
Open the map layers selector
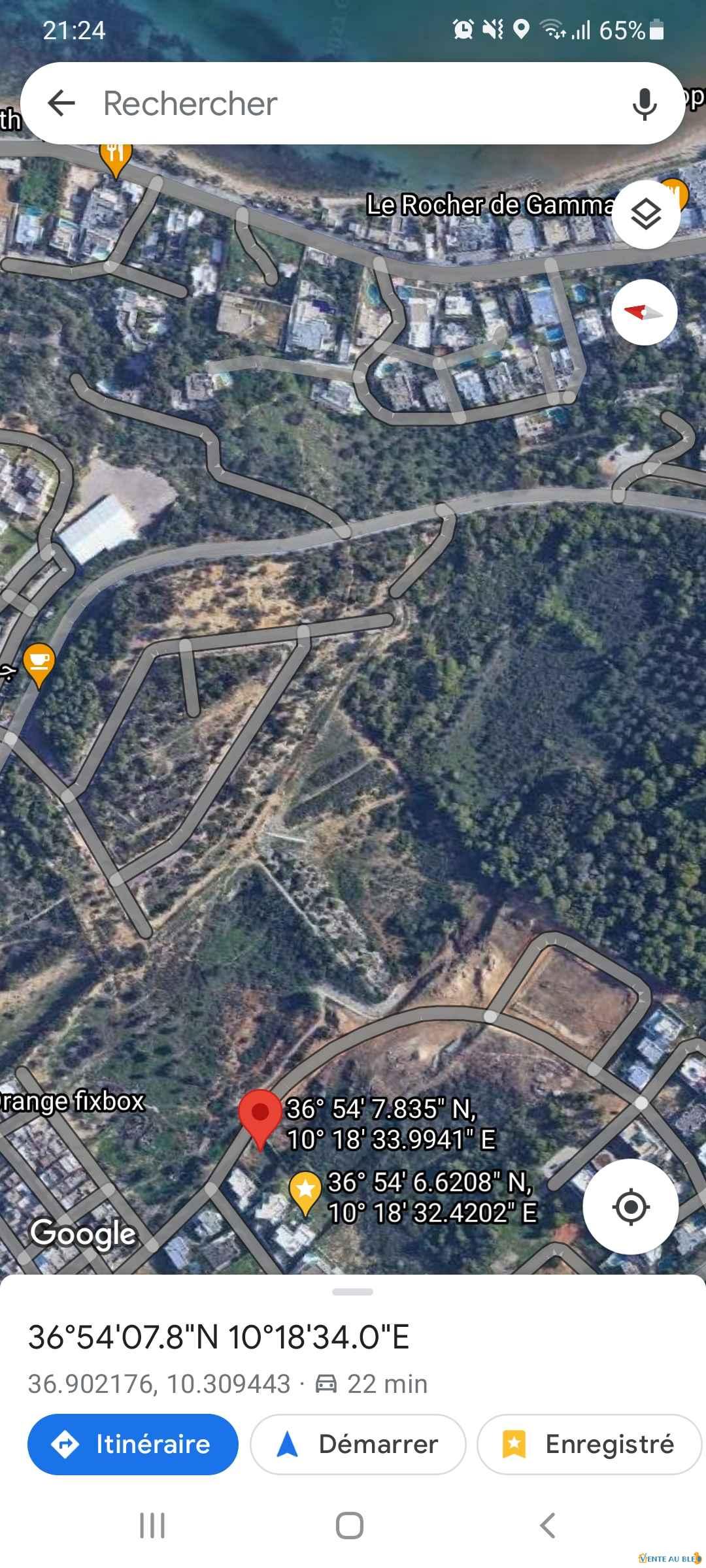pos(646,214)
